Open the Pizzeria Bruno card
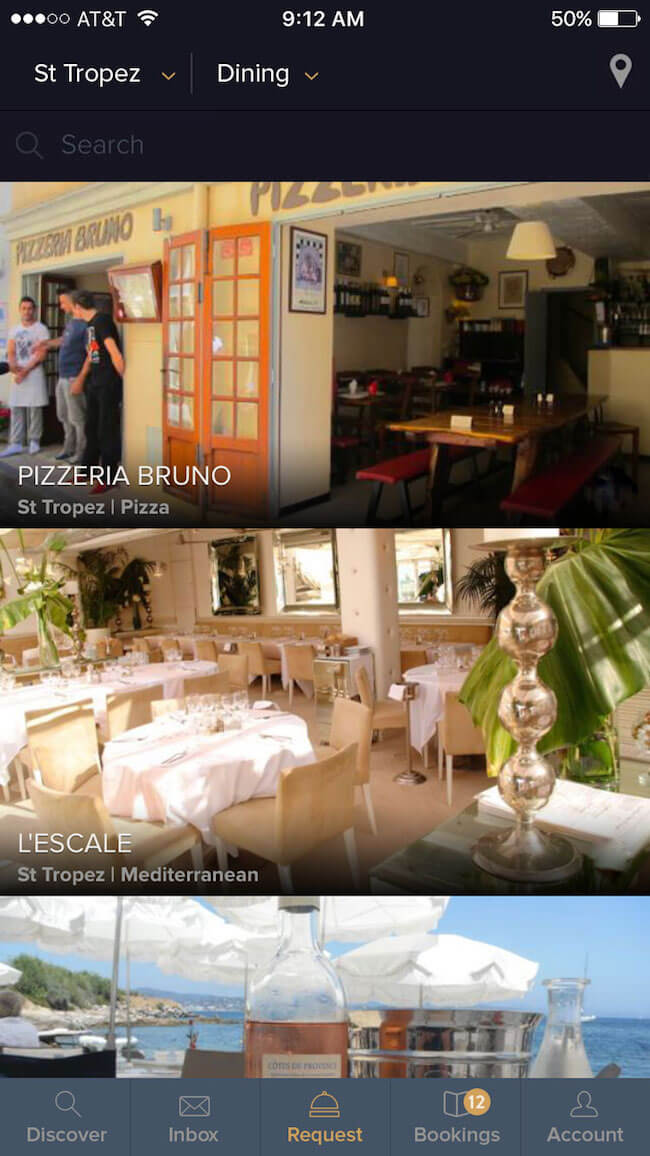Image resolution: width=650 pixels, height=1156 pixels. [325, 355]
